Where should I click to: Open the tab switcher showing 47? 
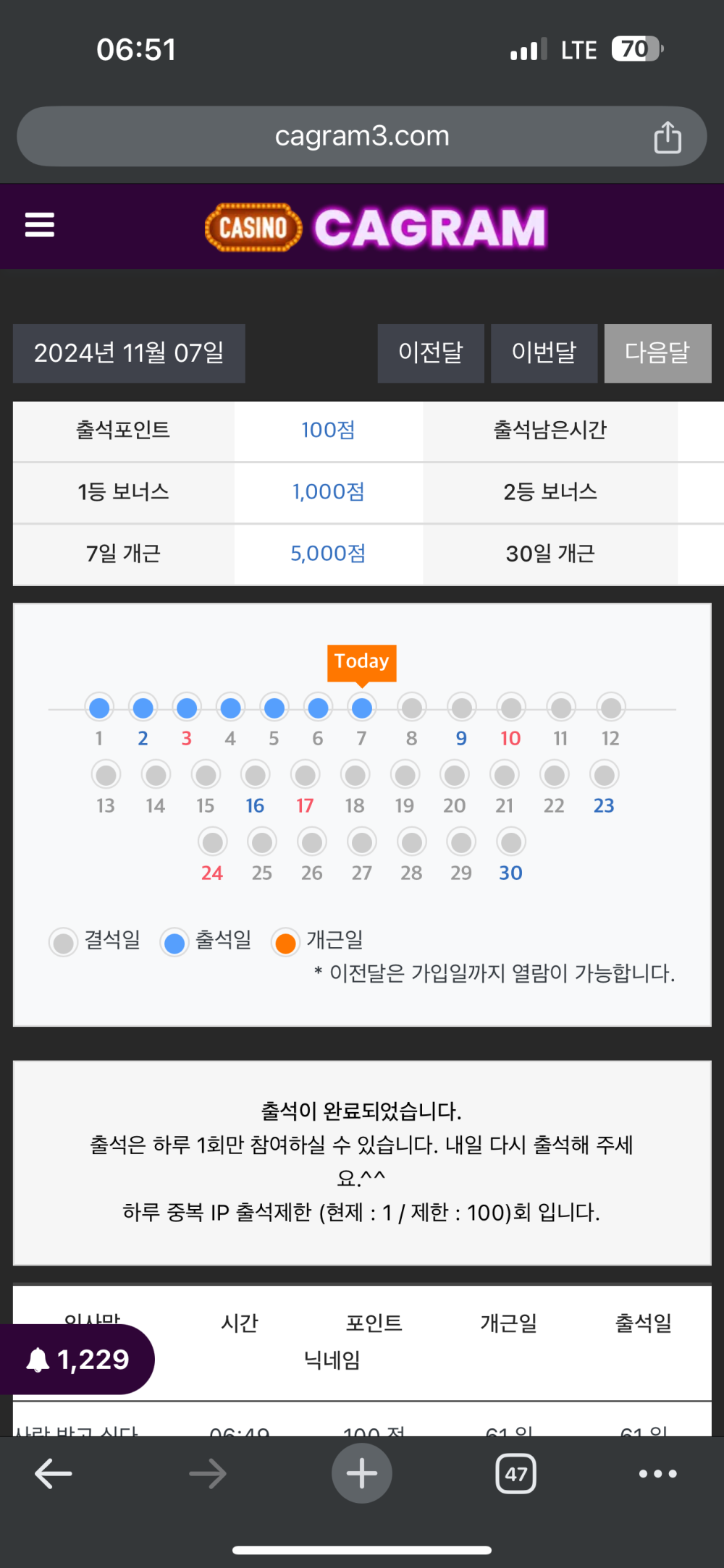[x=516, y=1474]
